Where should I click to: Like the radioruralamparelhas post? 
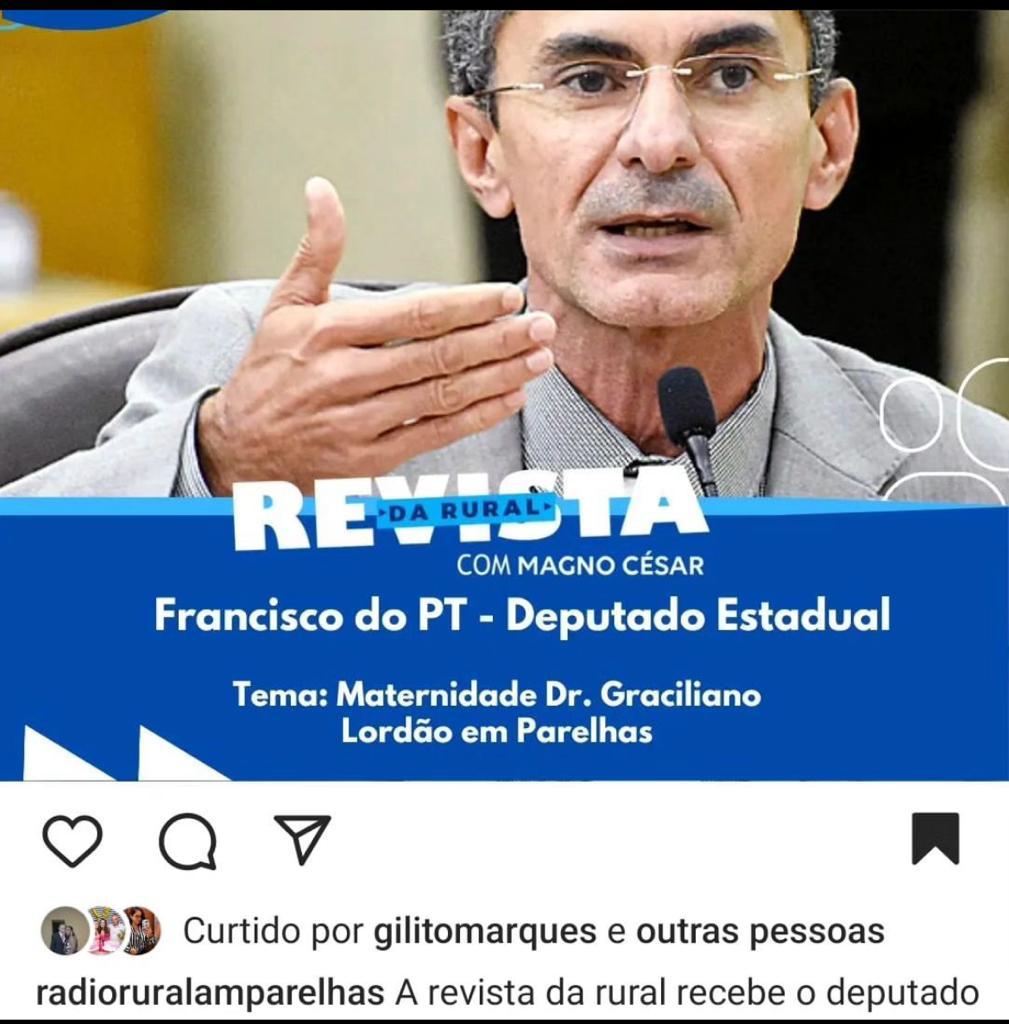tap(72, 841)
